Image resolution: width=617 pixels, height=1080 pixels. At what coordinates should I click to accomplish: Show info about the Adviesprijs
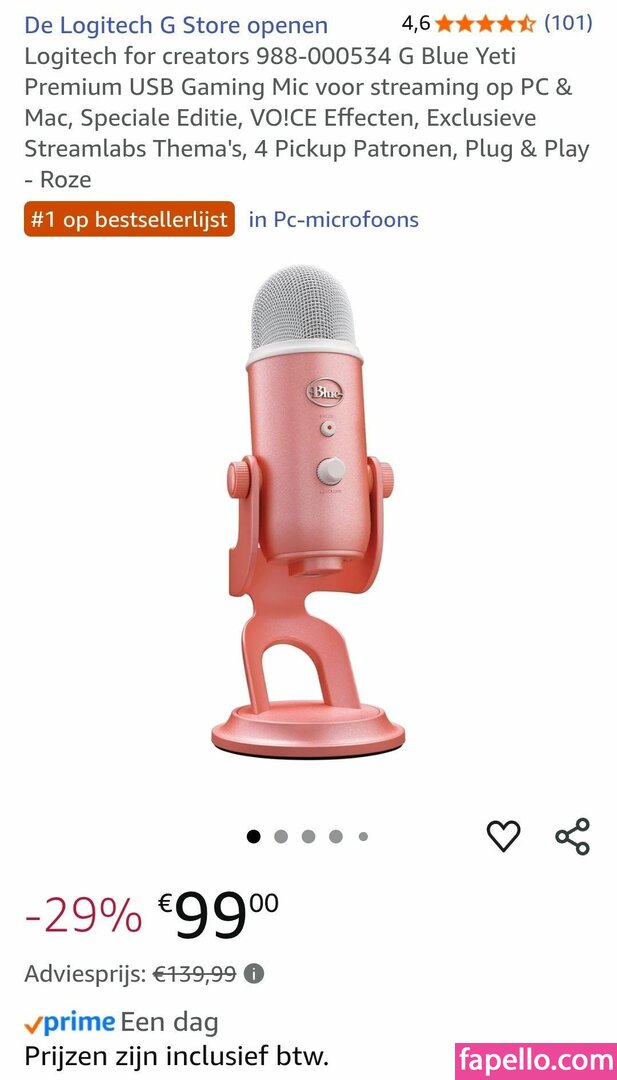pos(254,973)
